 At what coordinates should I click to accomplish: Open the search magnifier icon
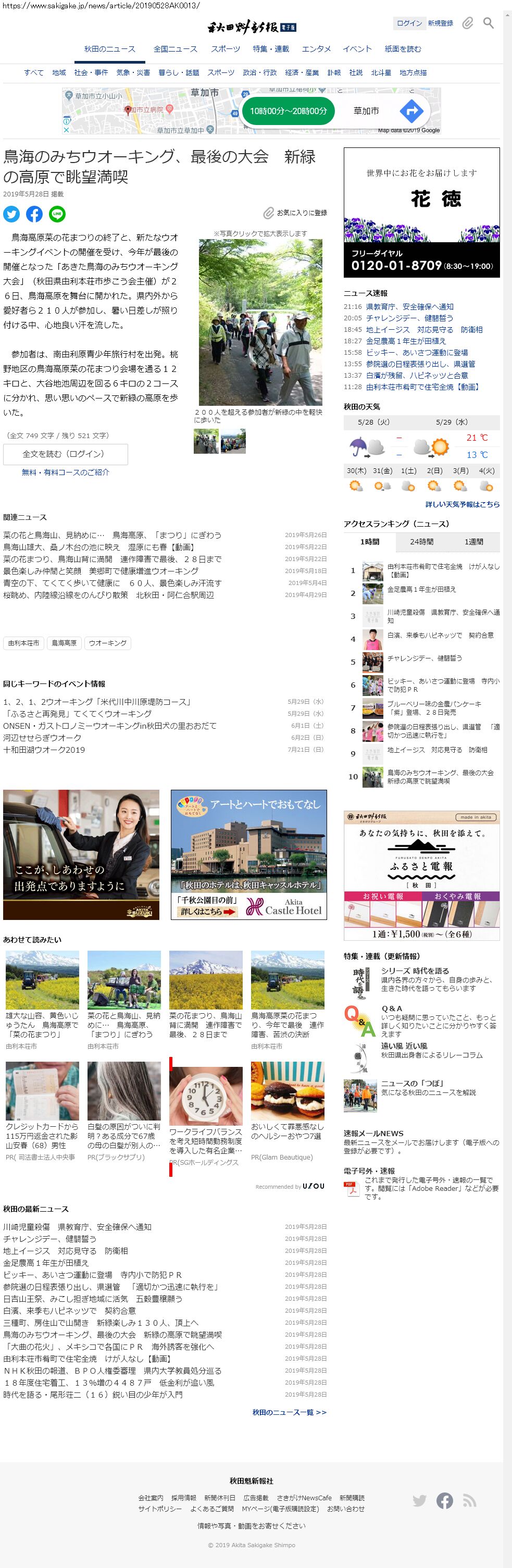coord(488,23)
